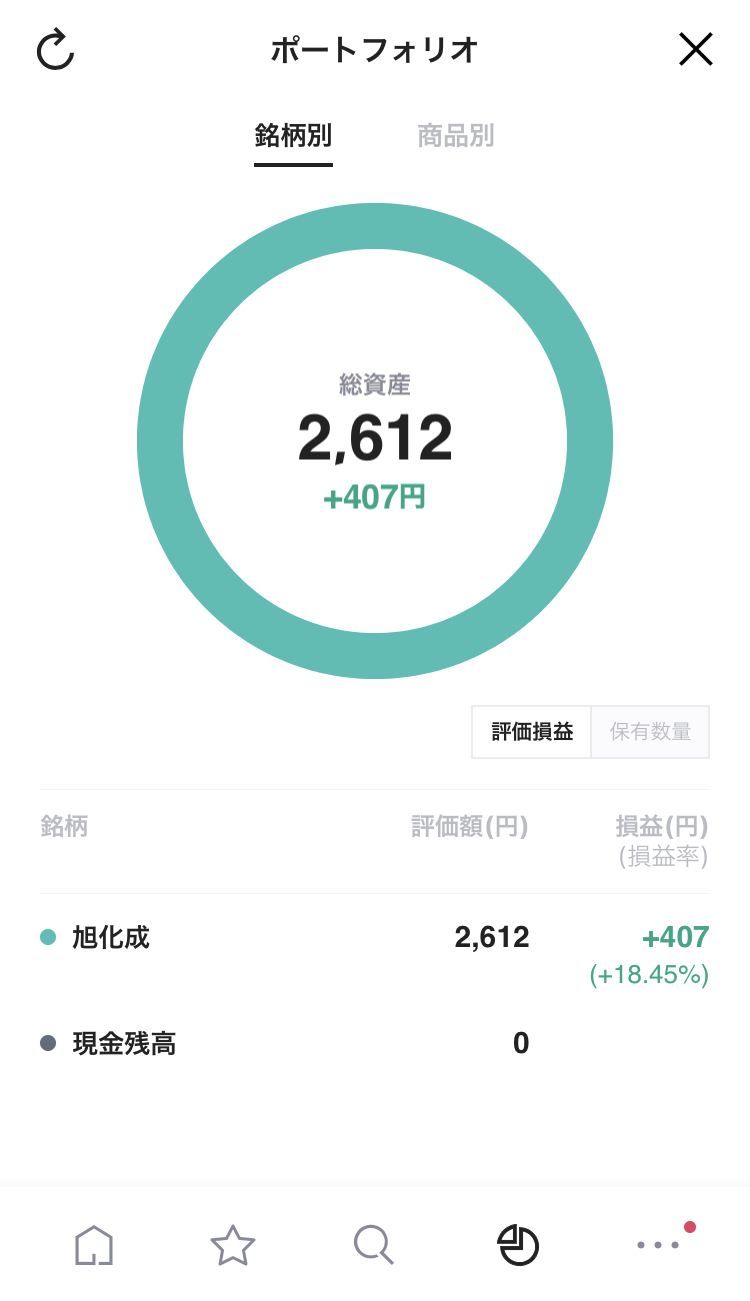Switch to the 商品別 tab

click(x=455, y=136)
